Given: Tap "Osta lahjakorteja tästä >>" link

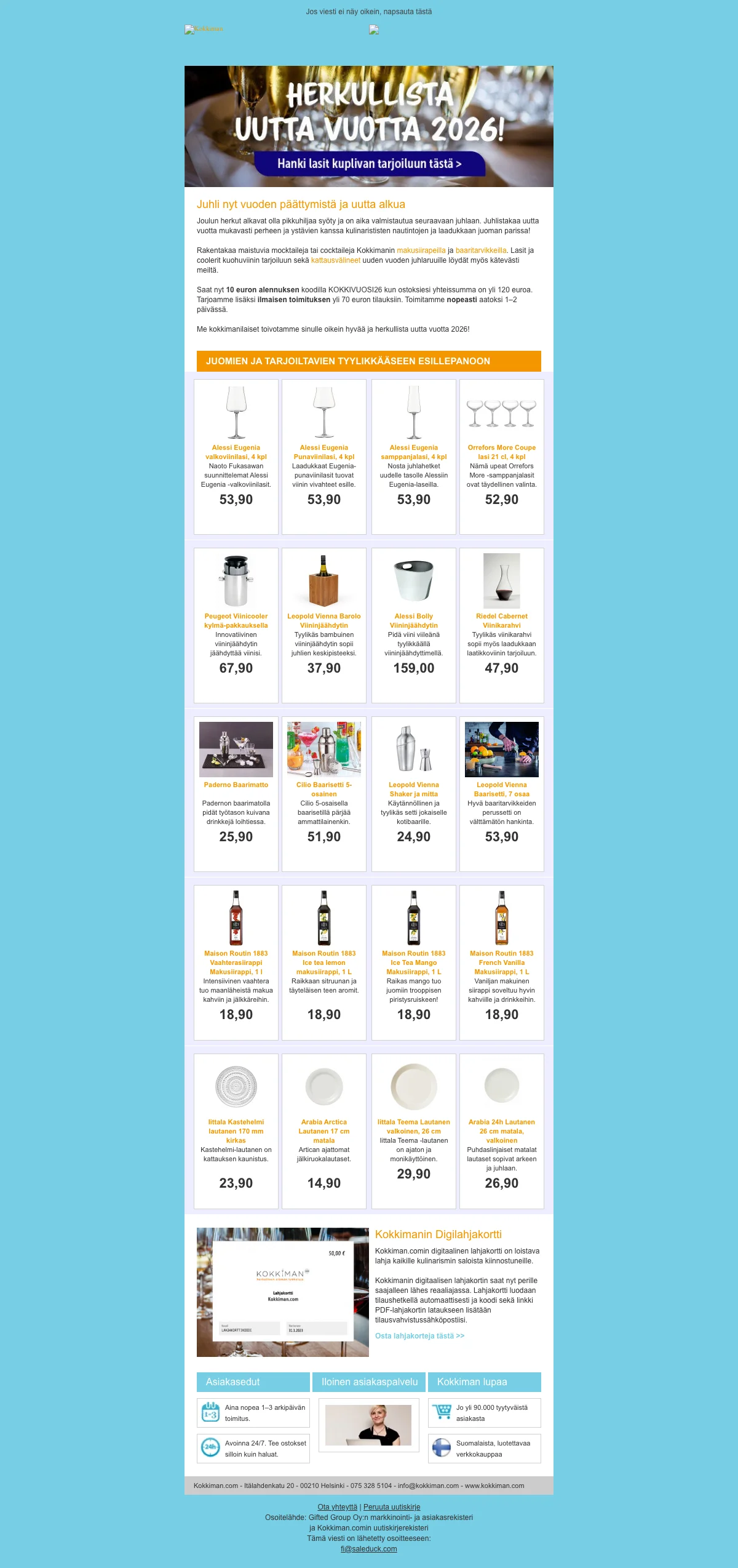Looking at the screenshot, I should pyautogui.click(x=419, y=1336).
